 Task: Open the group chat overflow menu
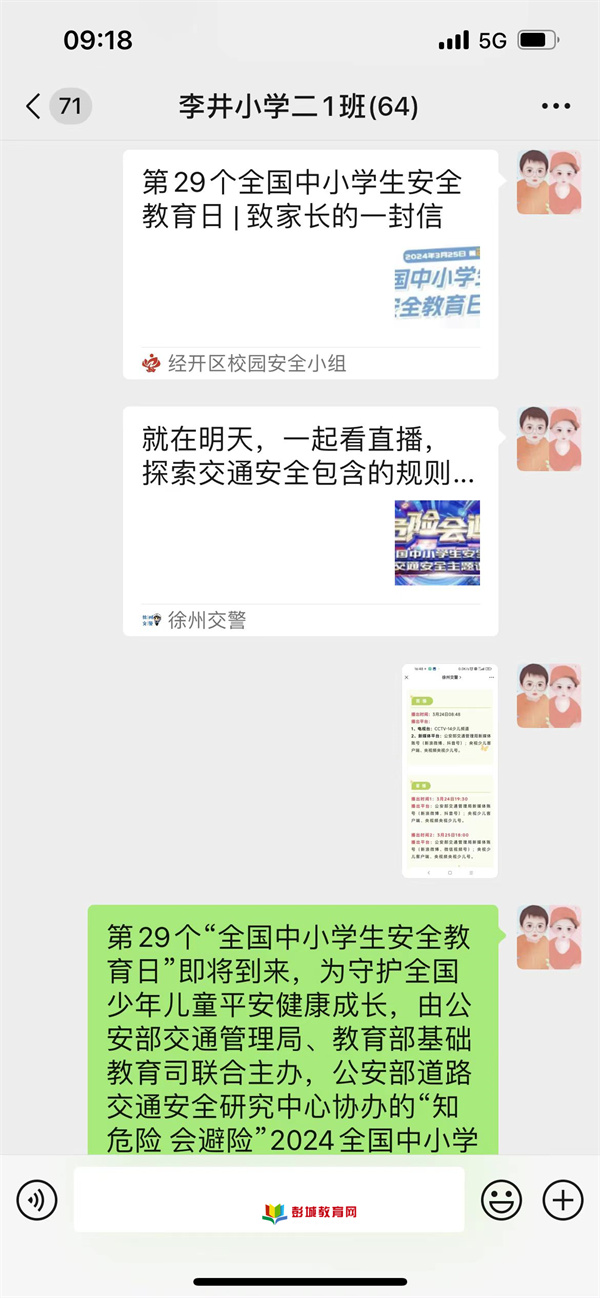[x=555, y=106]
